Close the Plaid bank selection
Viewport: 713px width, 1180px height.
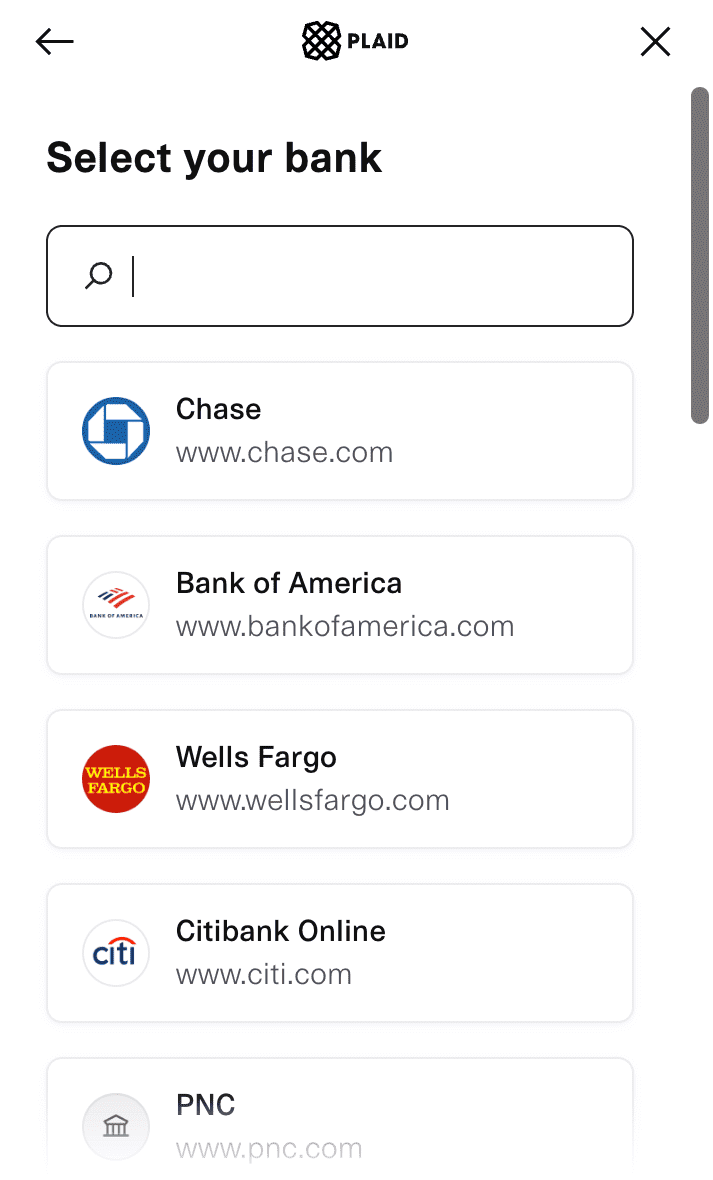click(655, 41)
